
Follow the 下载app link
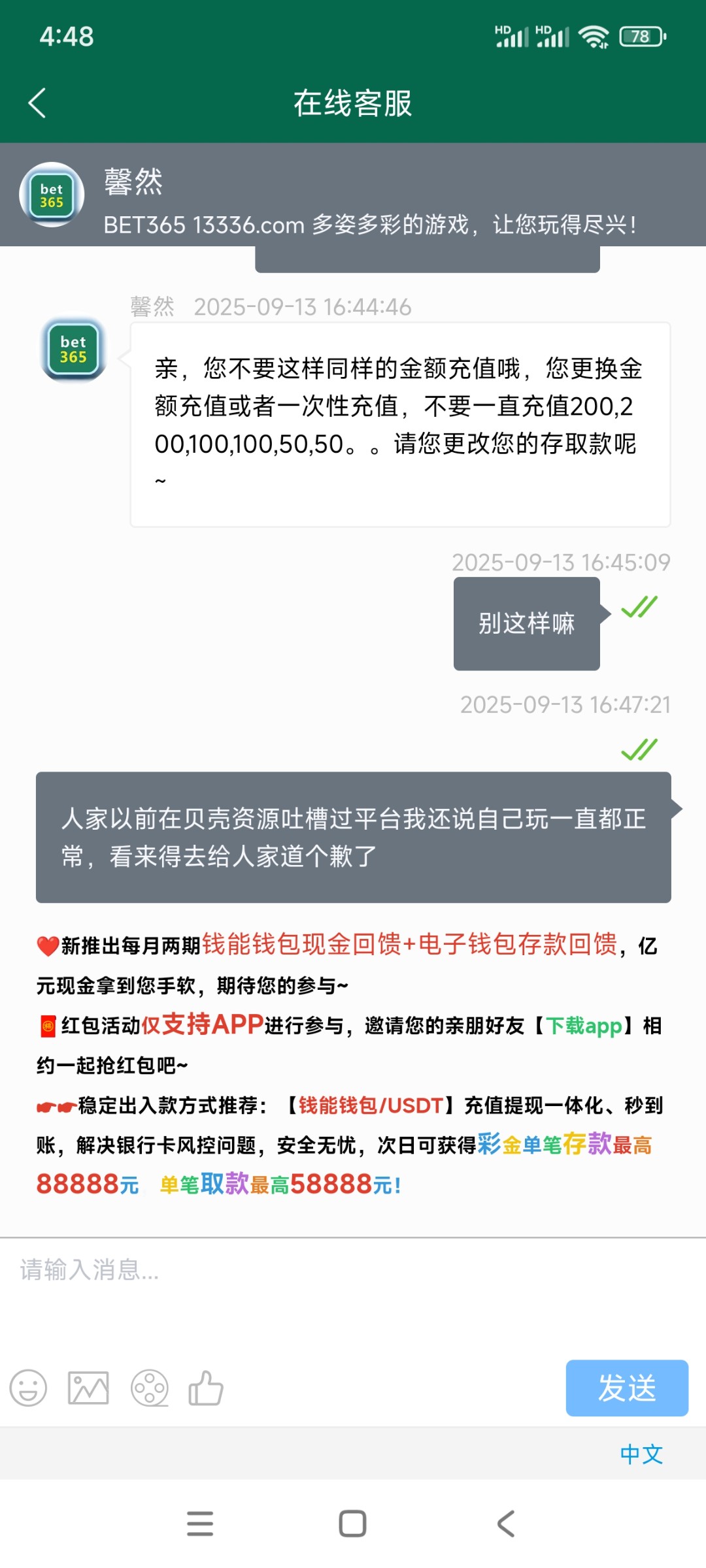(x=584, y=1026)
